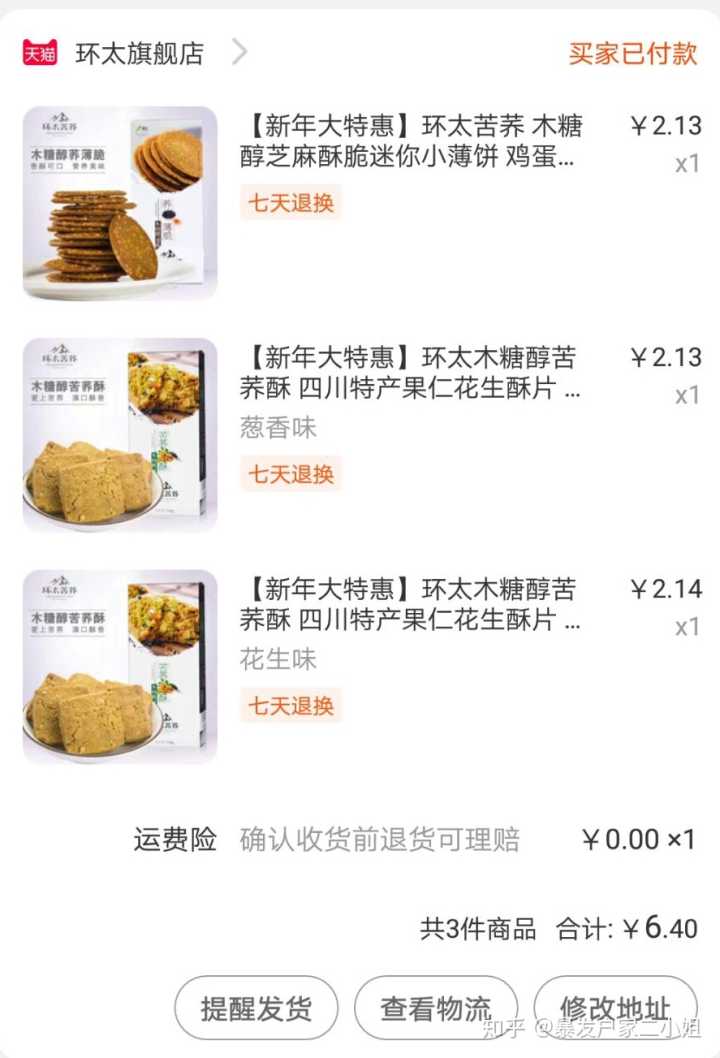View the 葱香味 苦荞酥 item

point(410,373)
